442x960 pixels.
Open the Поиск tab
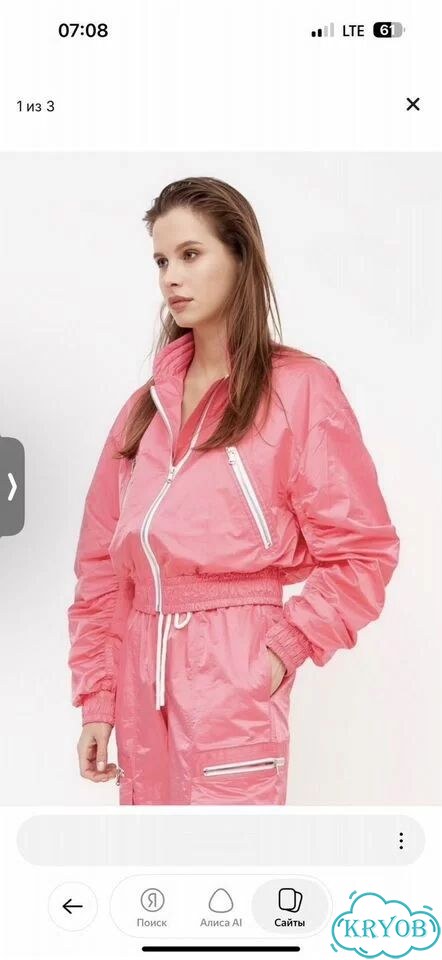pos(152,907)
